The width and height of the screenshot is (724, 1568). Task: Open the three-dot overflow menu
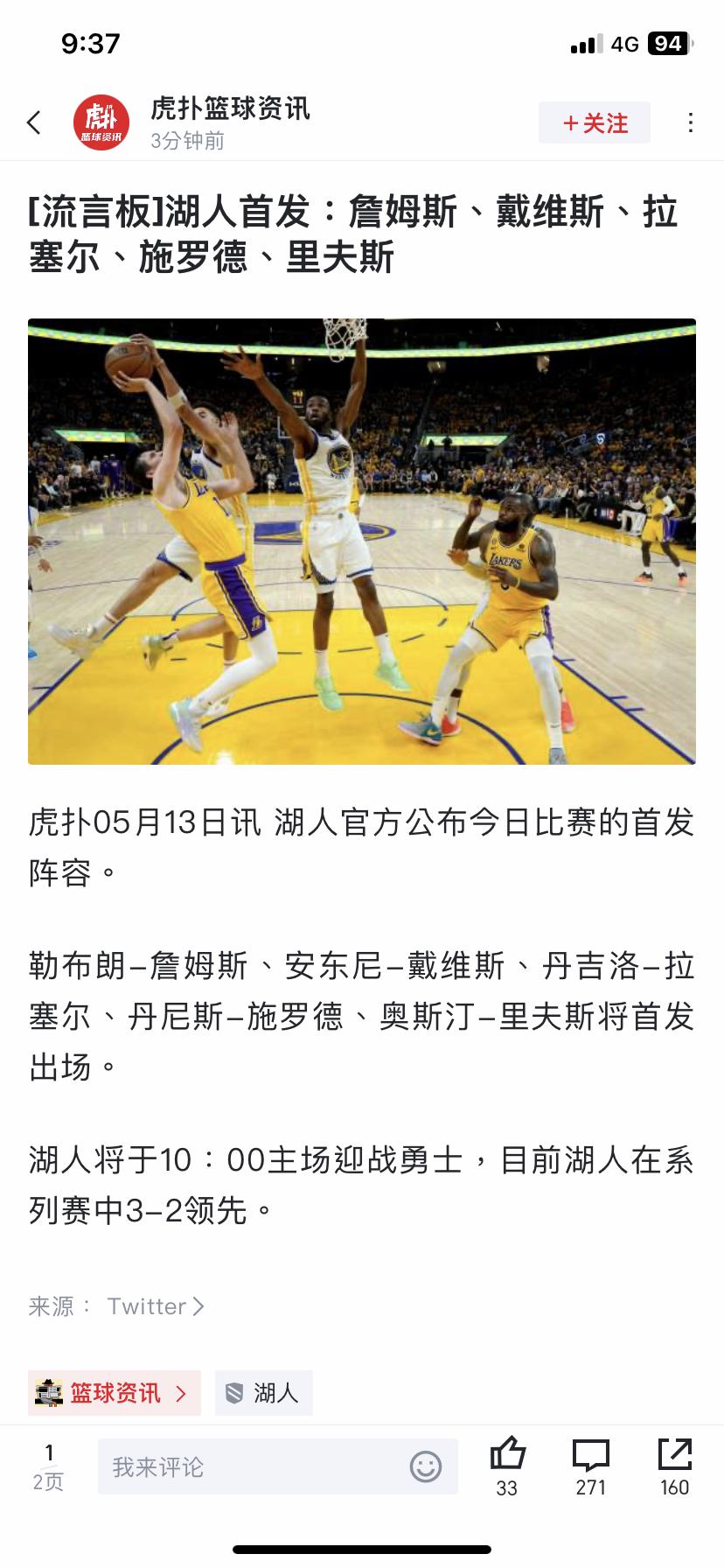(691, 122)
